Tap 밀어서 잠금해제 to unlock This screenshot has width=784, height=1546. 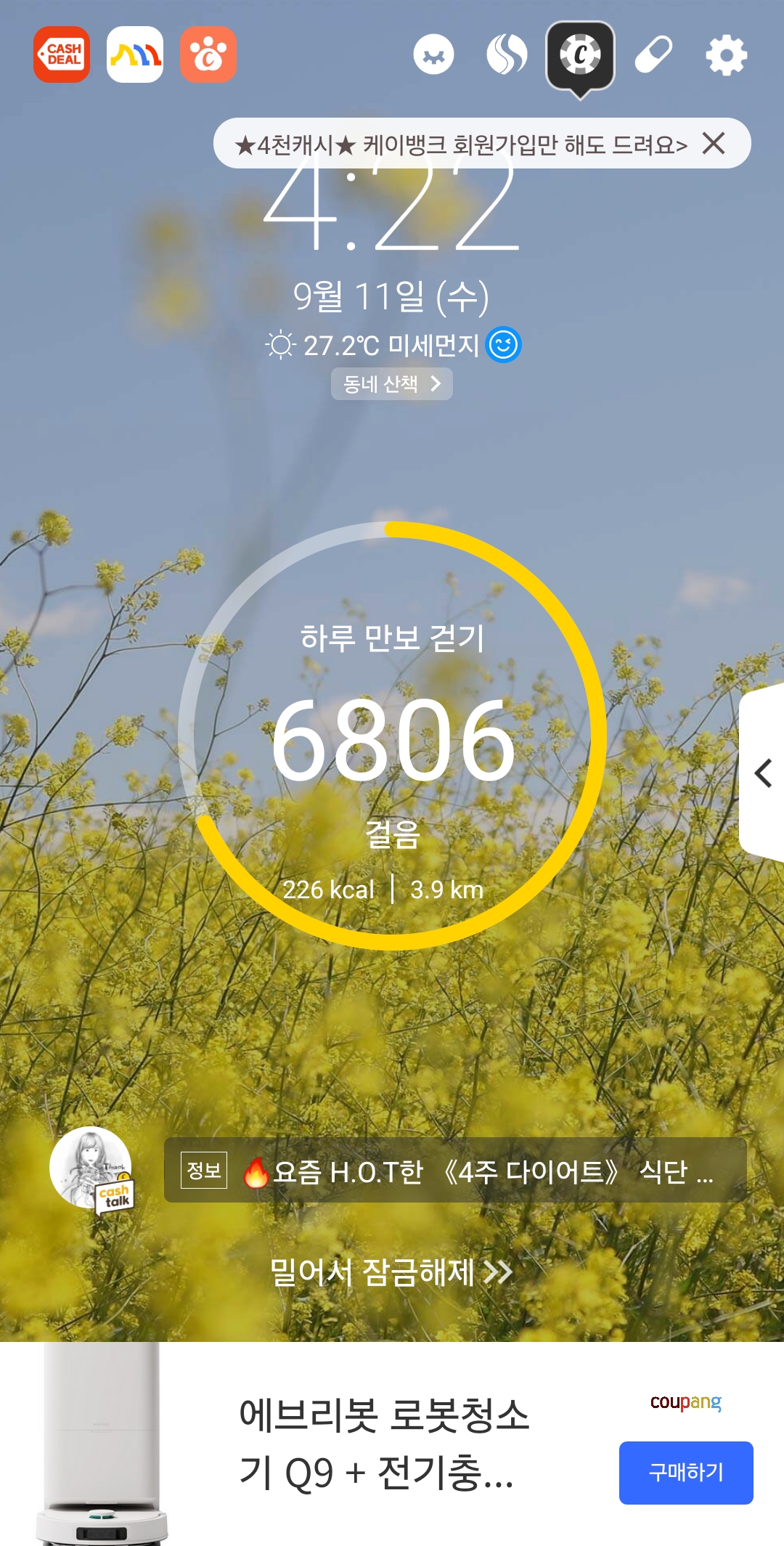pos(392,1272)
